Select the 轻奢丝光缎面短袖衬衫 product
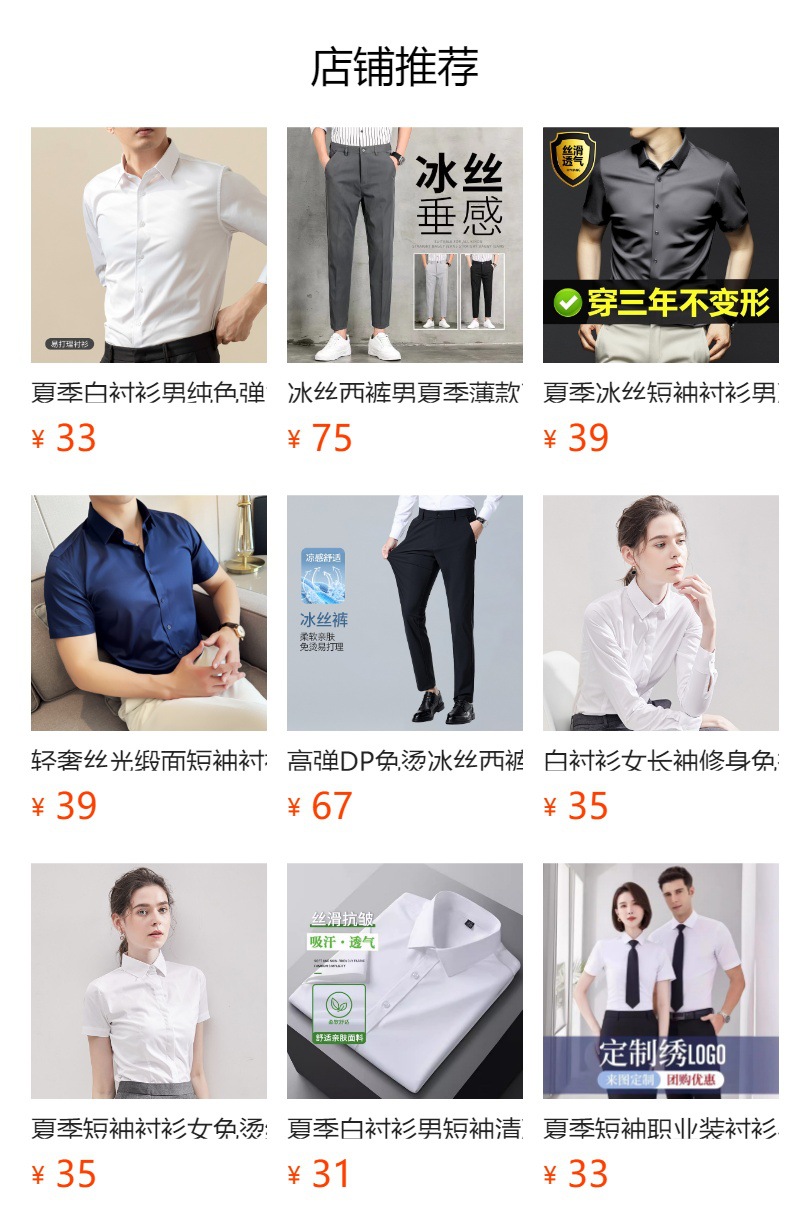Screen dimensions: 790x1232 149,659
